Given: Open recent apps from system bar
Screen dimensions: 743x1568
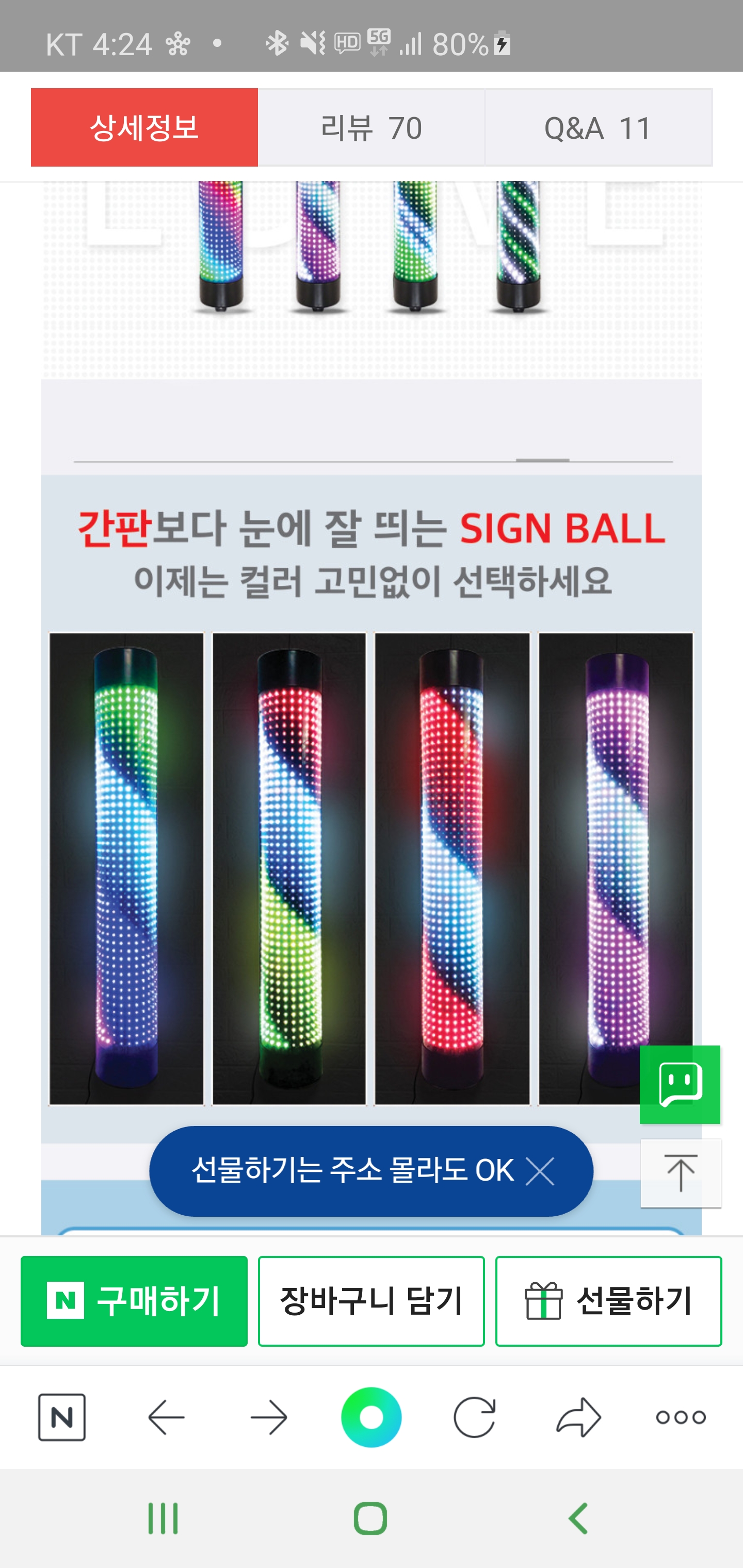Looking at the screenshot, I should click(163, 1518).
